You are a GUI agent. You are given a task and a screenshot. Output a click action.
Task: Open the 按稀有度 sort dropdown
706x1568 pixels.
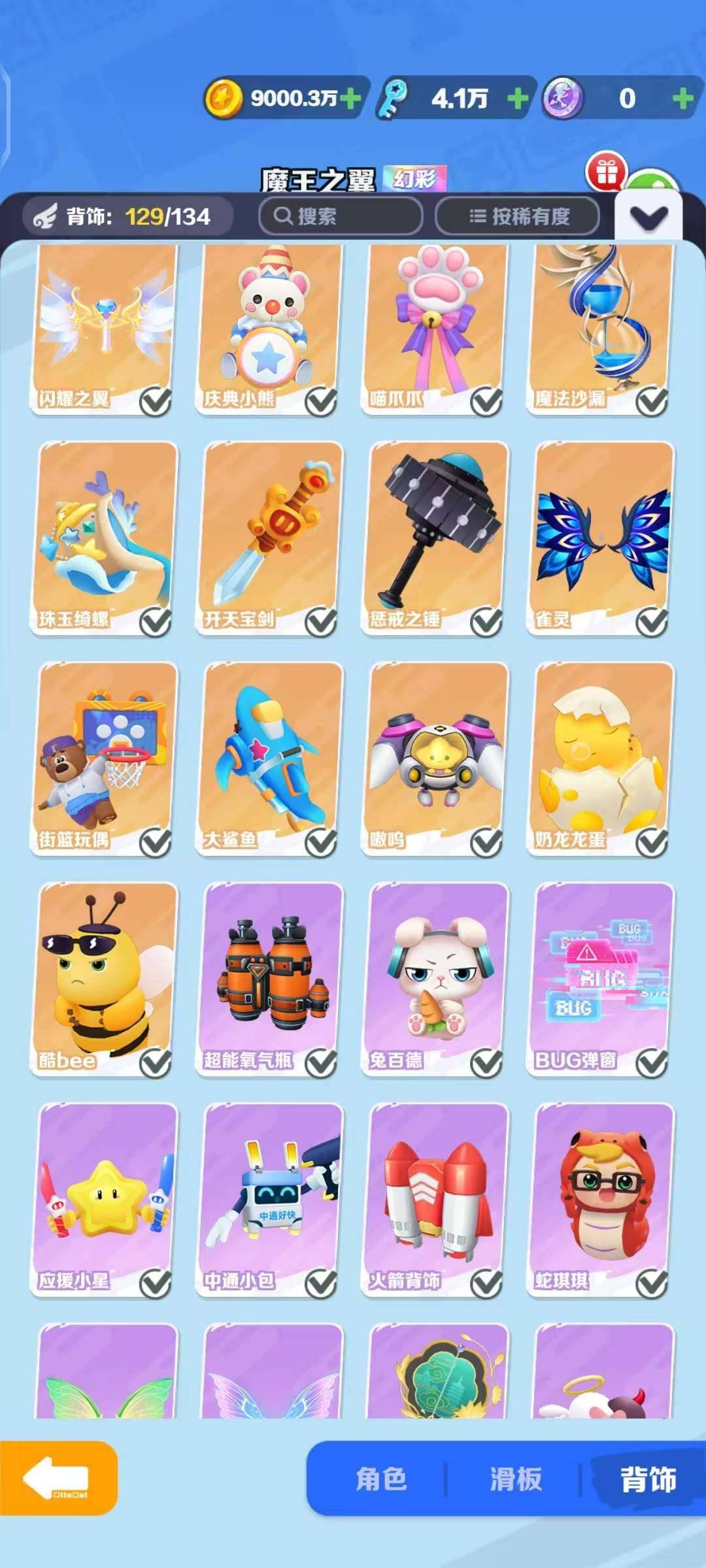click(517, 216)
